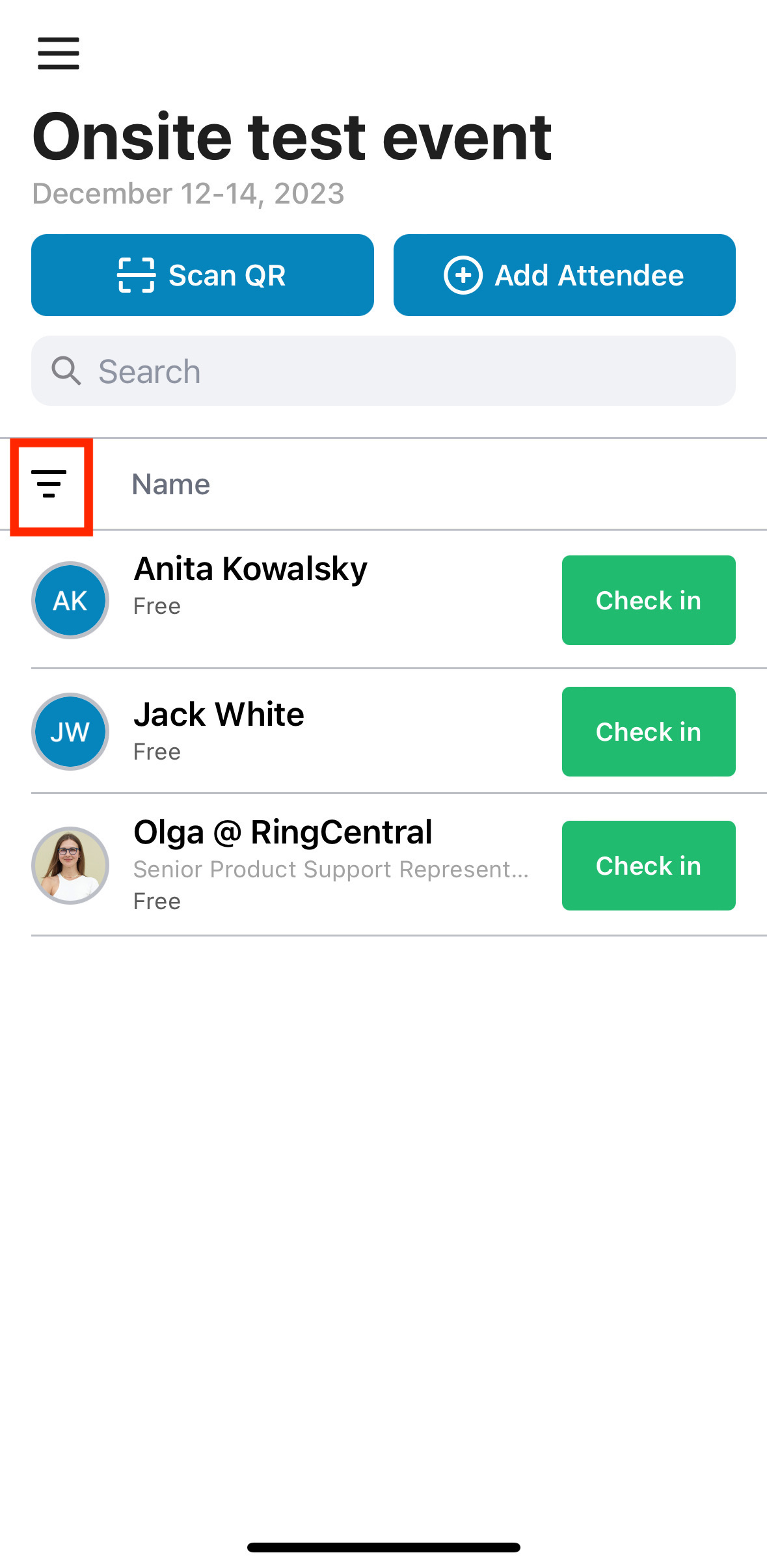Check in Olga @ RingCentral
This screenshot has width=767, height=1568.
point(649,866)
